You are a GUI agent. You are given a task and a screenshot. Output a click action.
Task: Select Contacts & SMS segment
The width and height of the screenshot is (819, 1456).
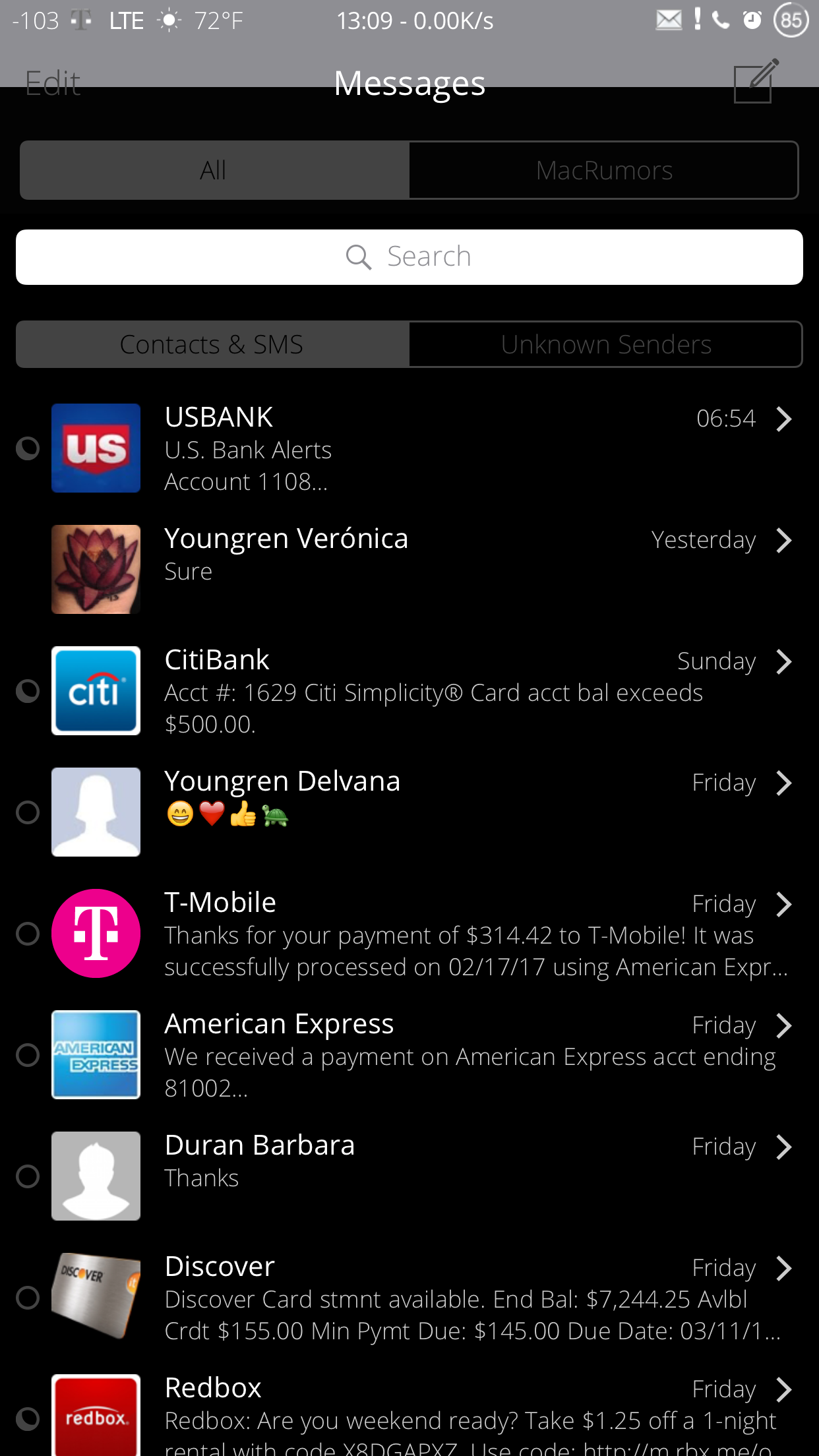point(212,344)
